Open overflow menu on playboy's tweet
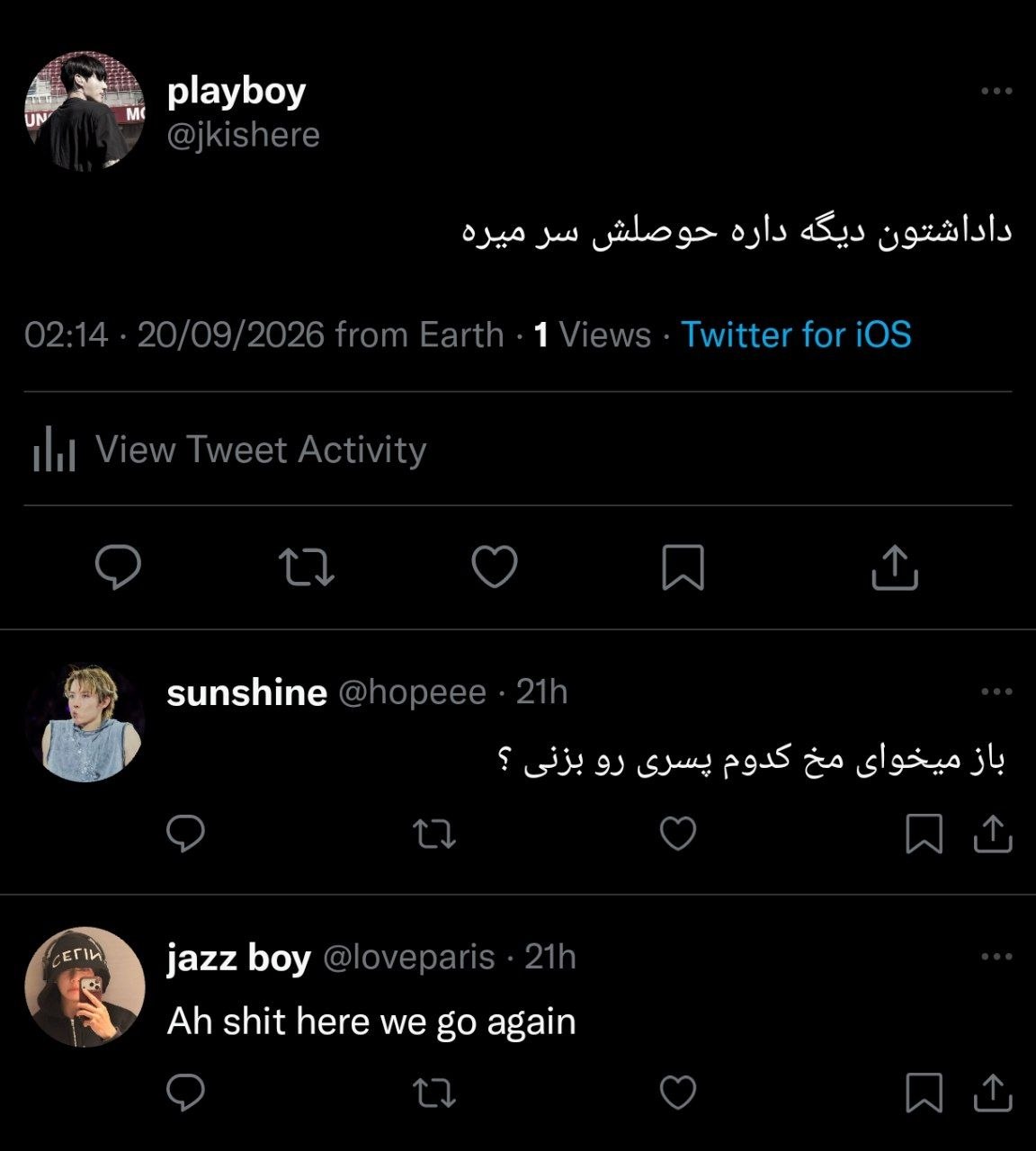Screen dimensions: 1036x1151 (x=996, y=91)
